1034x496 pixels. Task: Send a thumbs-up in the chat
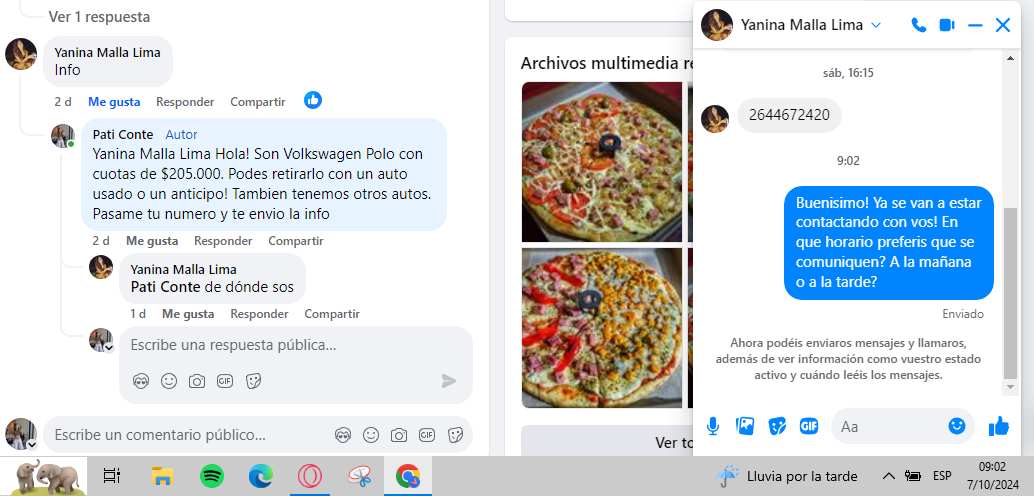click(998, 426)
